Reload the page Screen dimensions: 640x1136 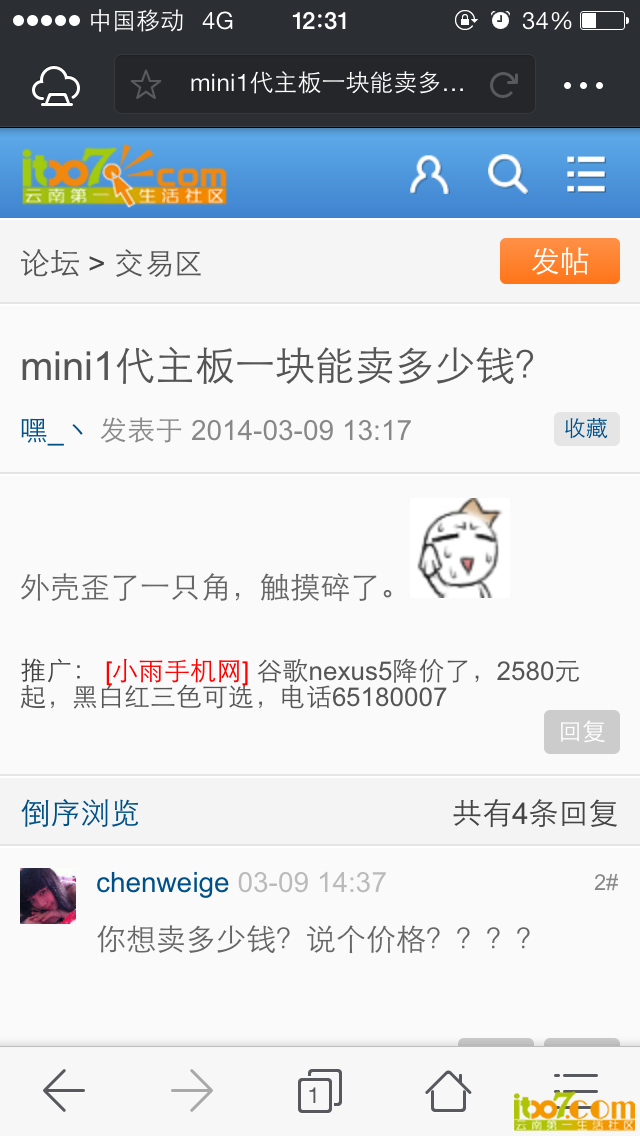pyautogui.click(x=504, y=85)
